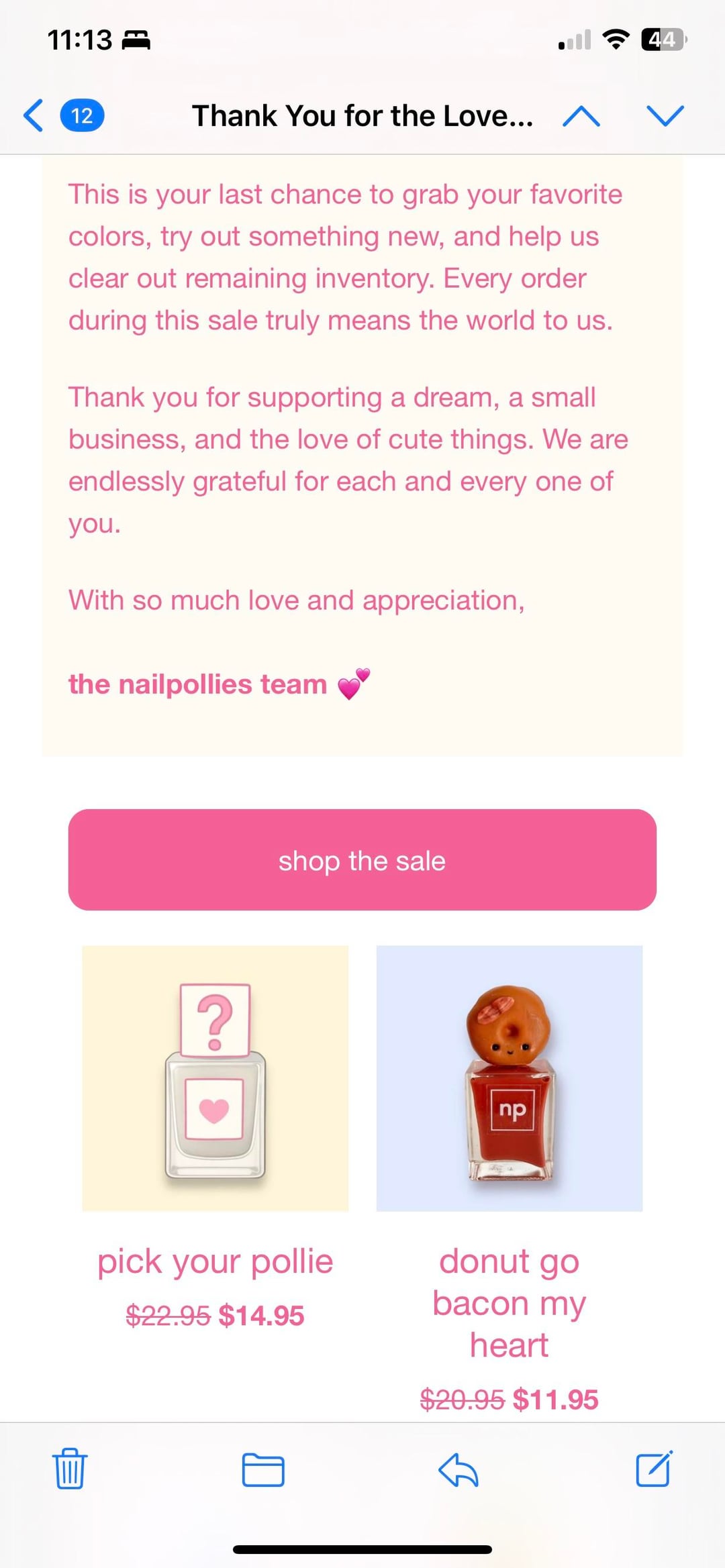This screenshot has width=725, height=1568.
Task: Jump to the previous email
Action: click(x=581, y=116)
